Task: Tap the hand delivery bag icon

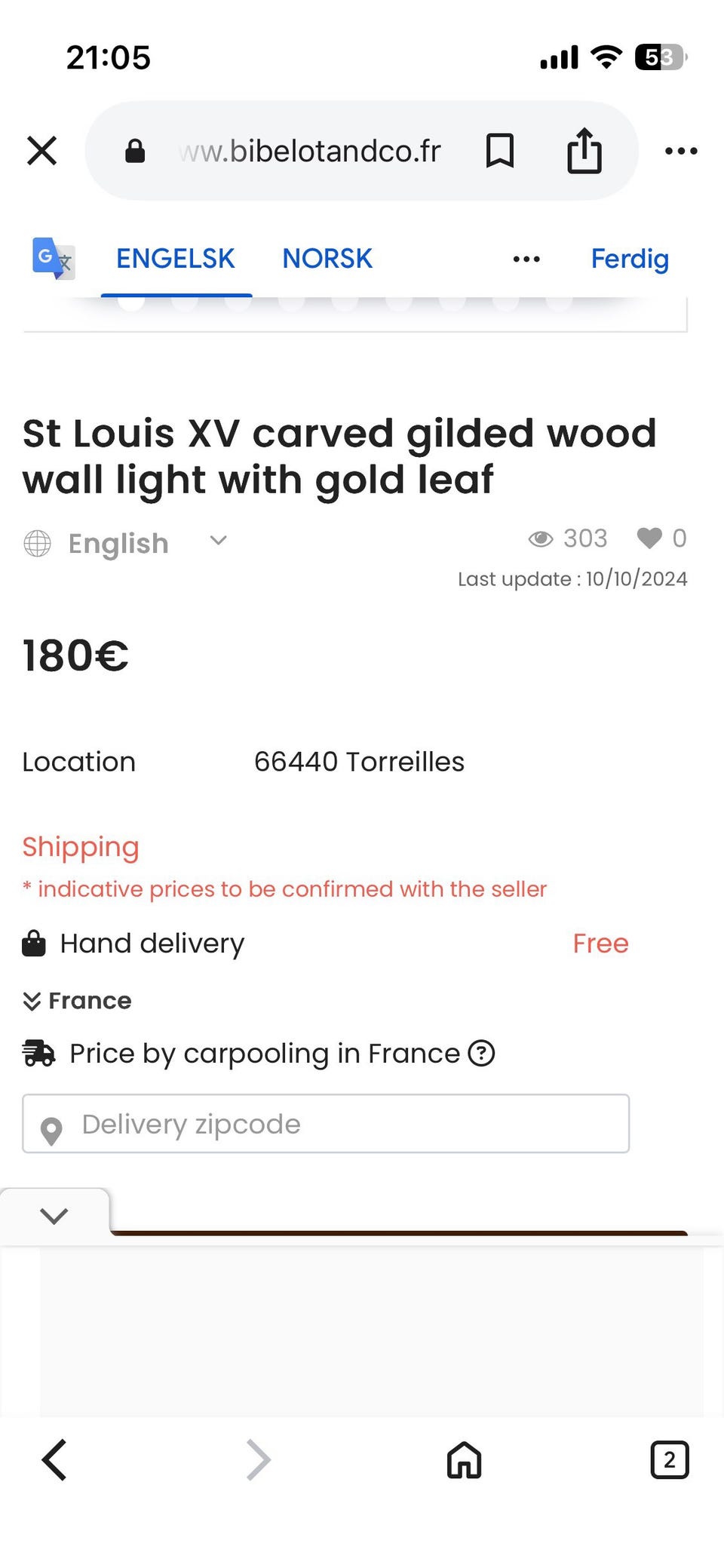Action: [33, 943]
